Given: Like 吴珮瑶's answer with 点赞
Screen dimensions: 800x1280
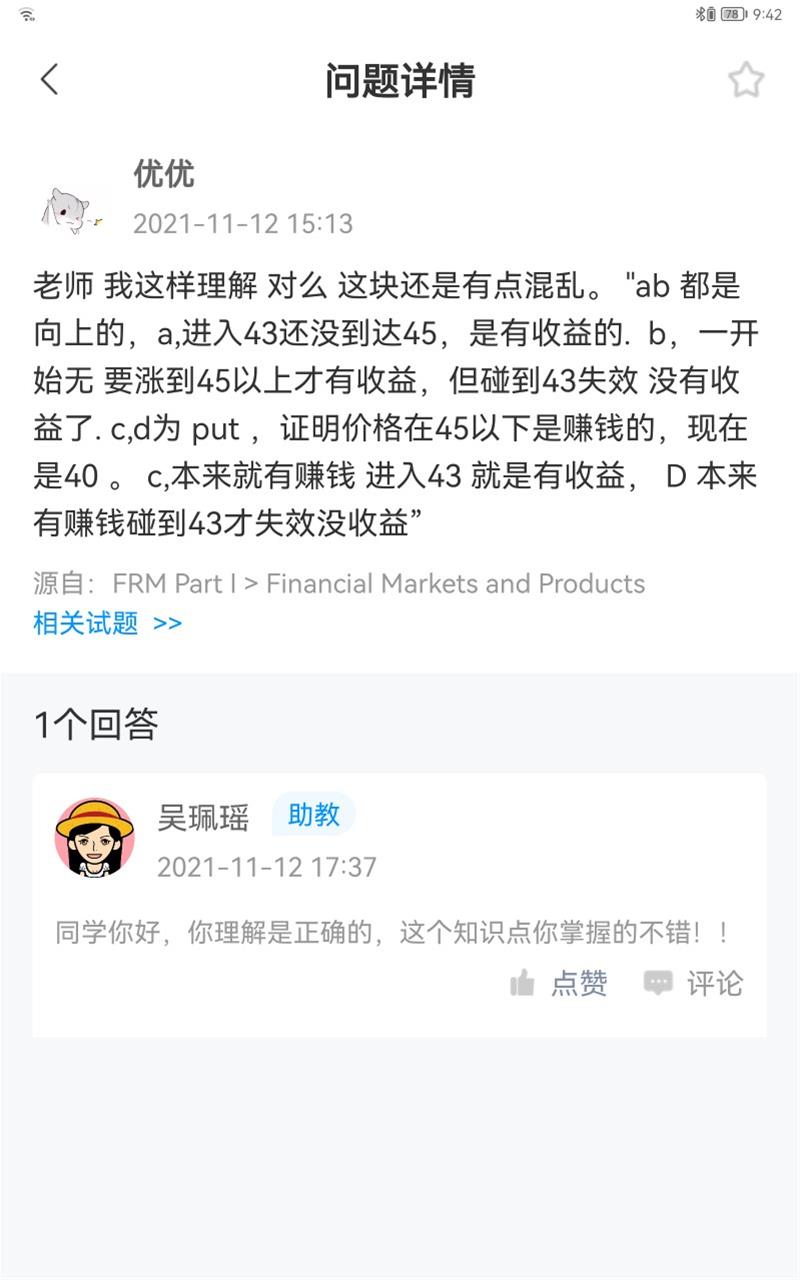Looking at the screenshot, I should (x=559, y=983).
